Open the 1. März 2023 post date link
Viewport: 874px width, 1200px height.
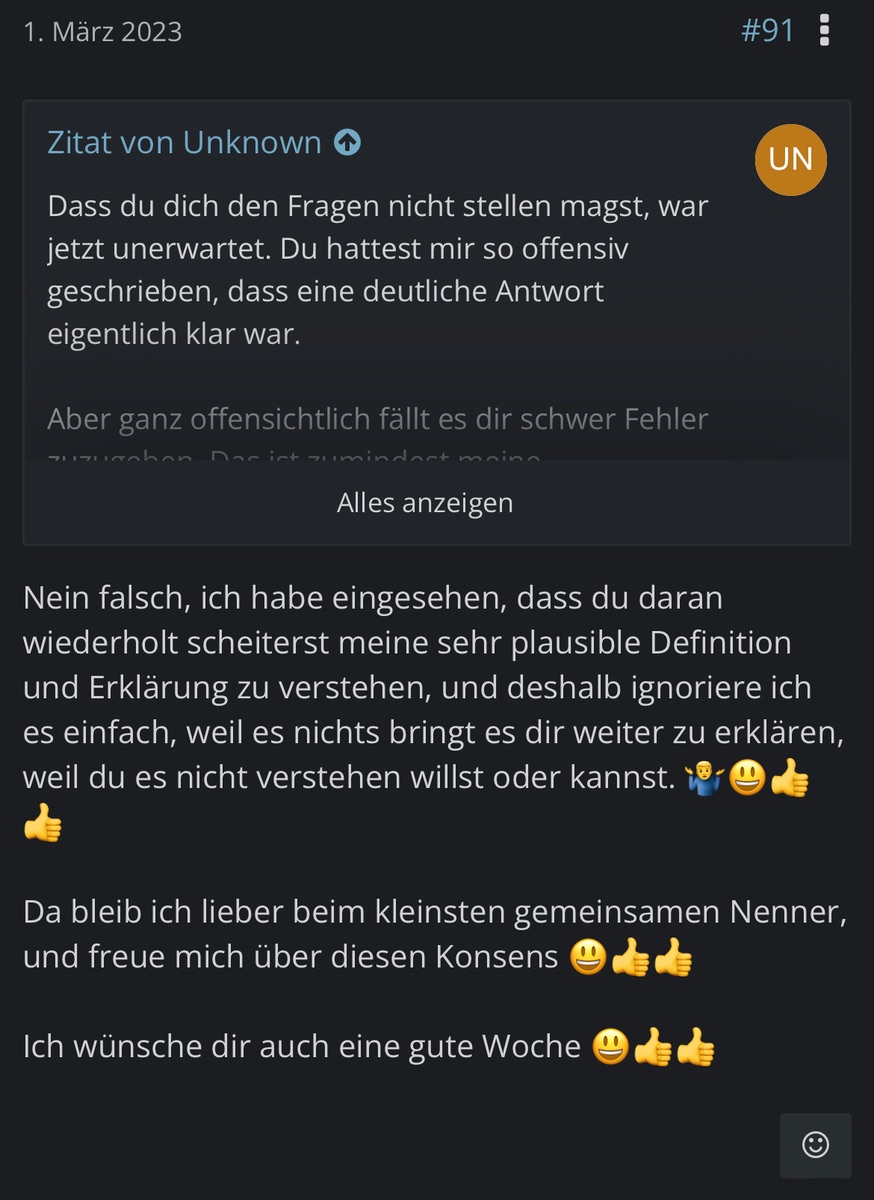[x=102, y=32]
